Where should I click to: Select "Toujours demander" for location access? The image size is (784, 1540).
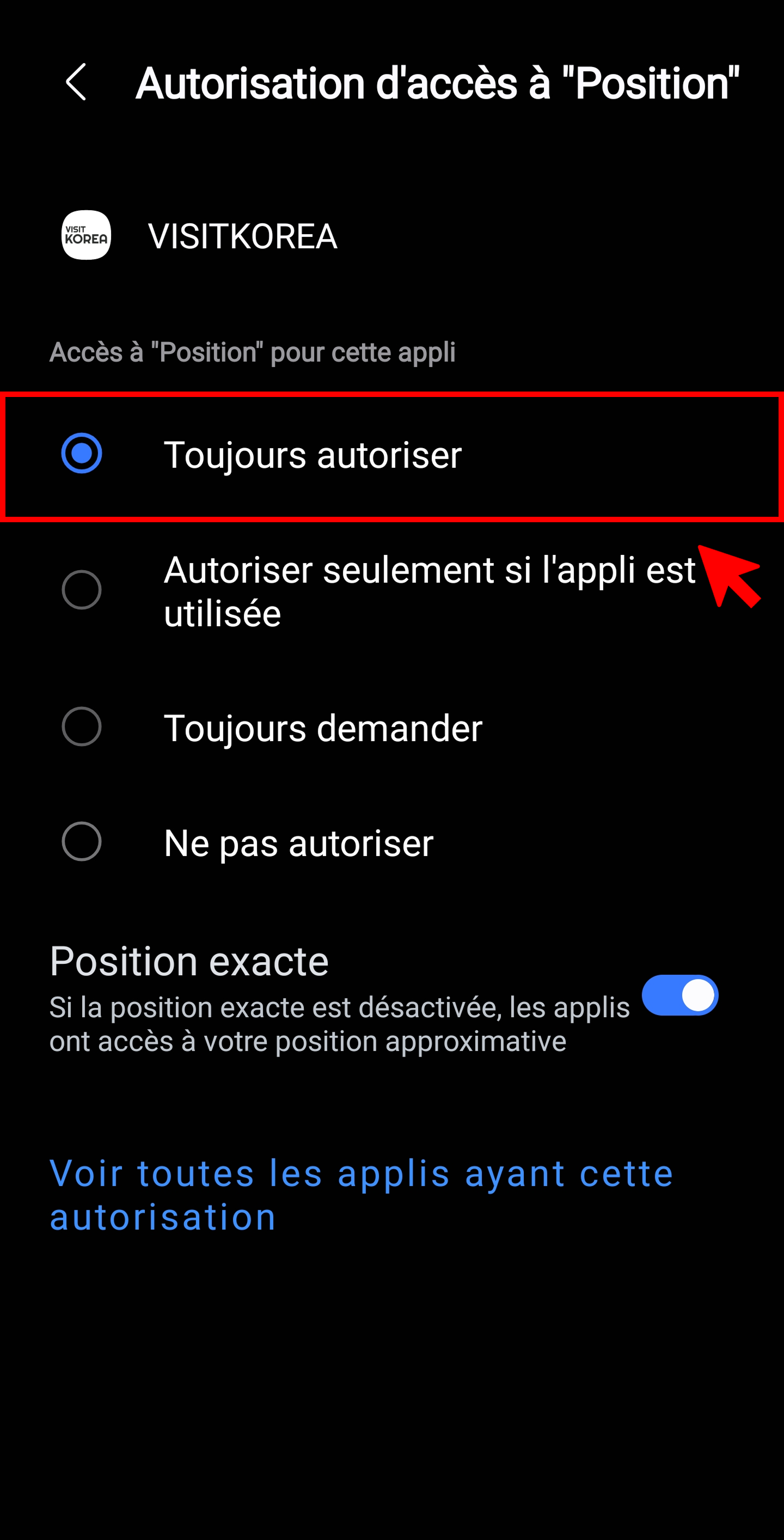(82, 727)
